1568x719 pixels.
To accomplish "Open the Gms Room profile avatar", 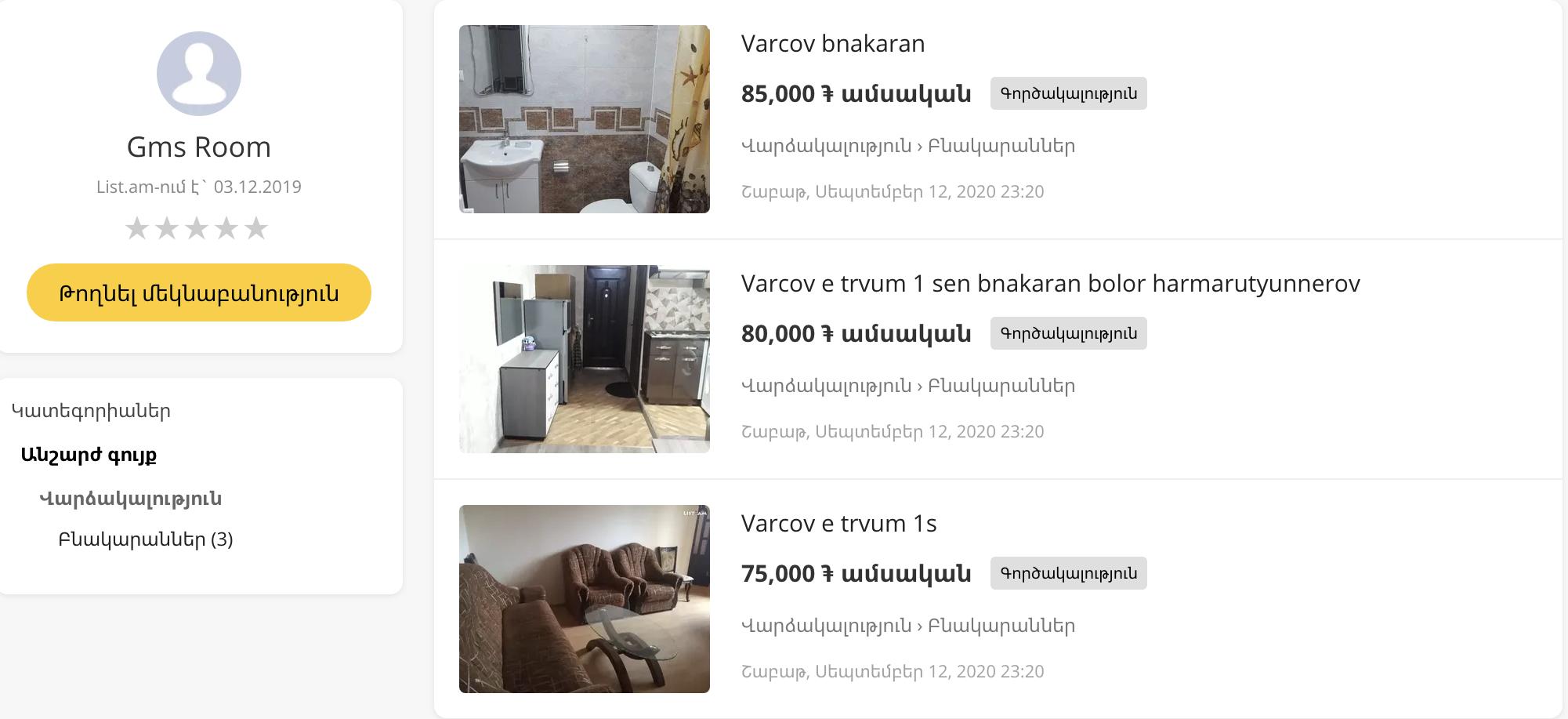I will (x=199, y=74).
